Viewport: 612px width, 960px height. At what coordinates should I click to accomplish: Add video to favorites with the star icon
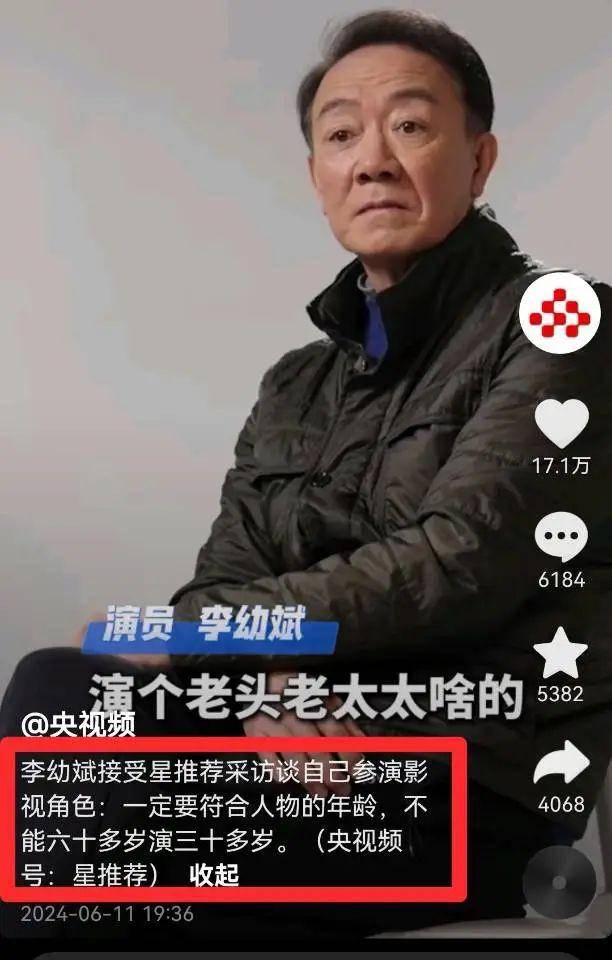click(561, 653)
